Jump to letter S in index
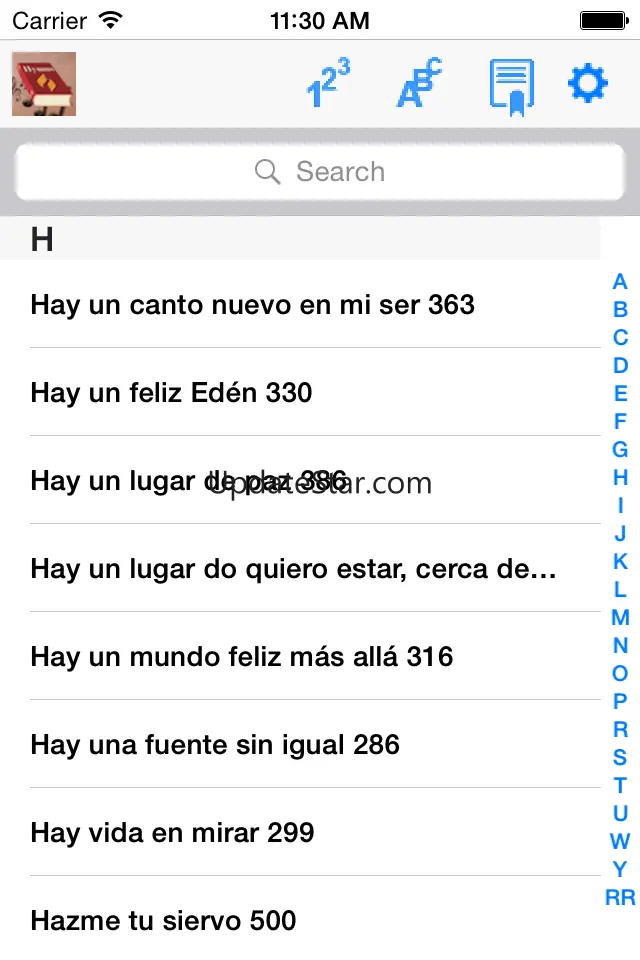The width and height of the screenshot is (640, 960). pyautogui.click(x=620, y=758)
